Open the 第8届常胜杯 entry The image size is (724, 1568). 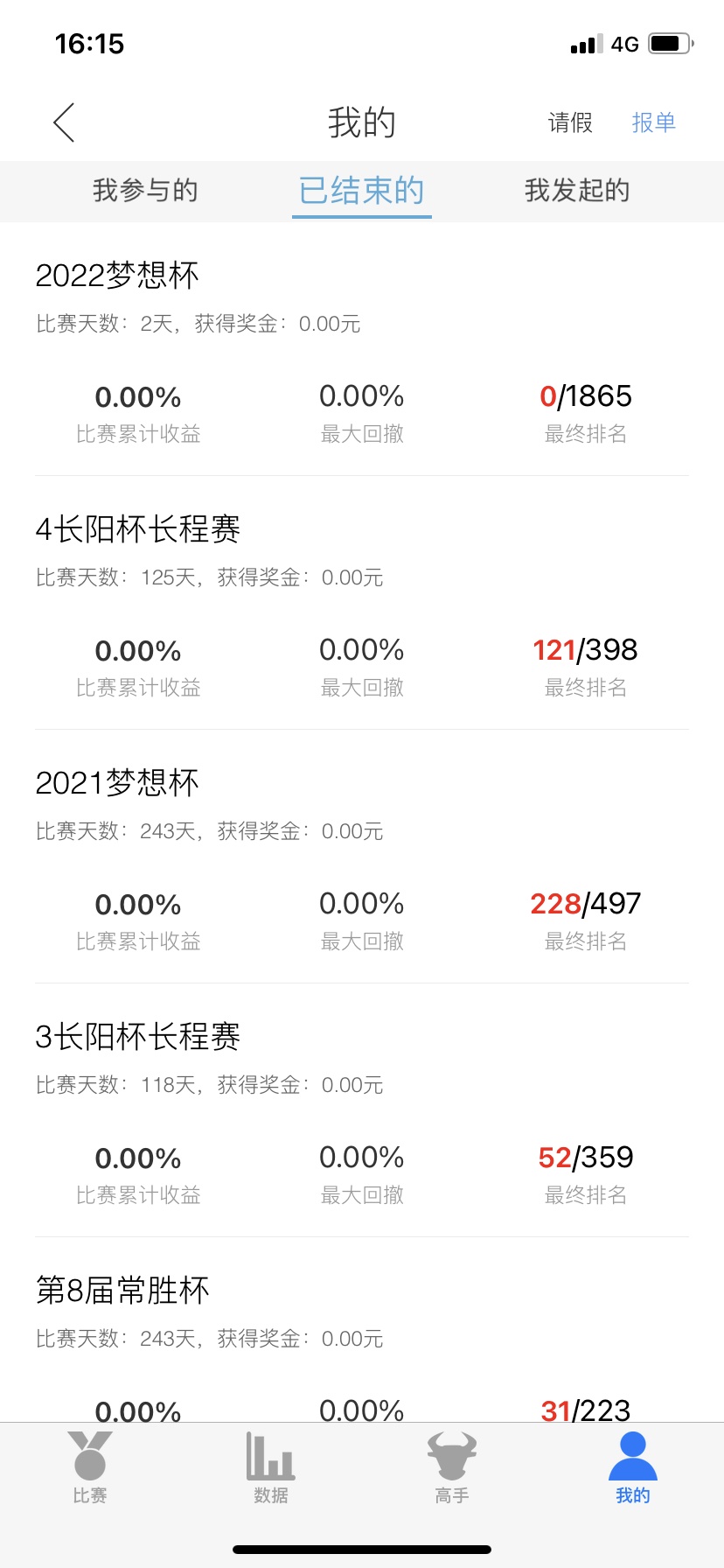click(362, 1330)
